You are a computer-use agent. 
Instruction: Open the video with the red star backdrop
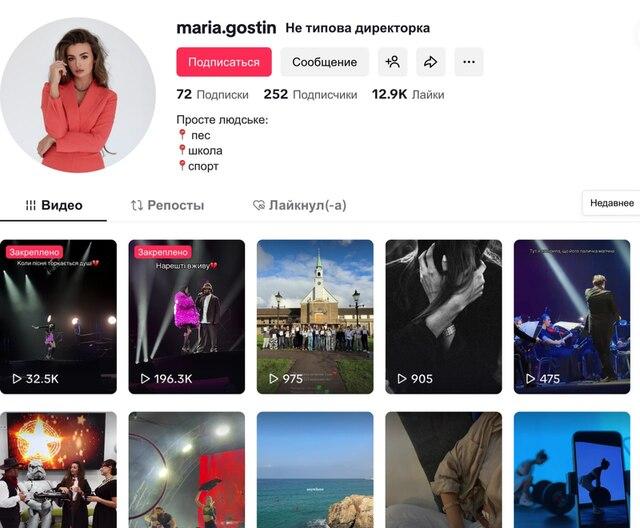[x=58, y=470]
